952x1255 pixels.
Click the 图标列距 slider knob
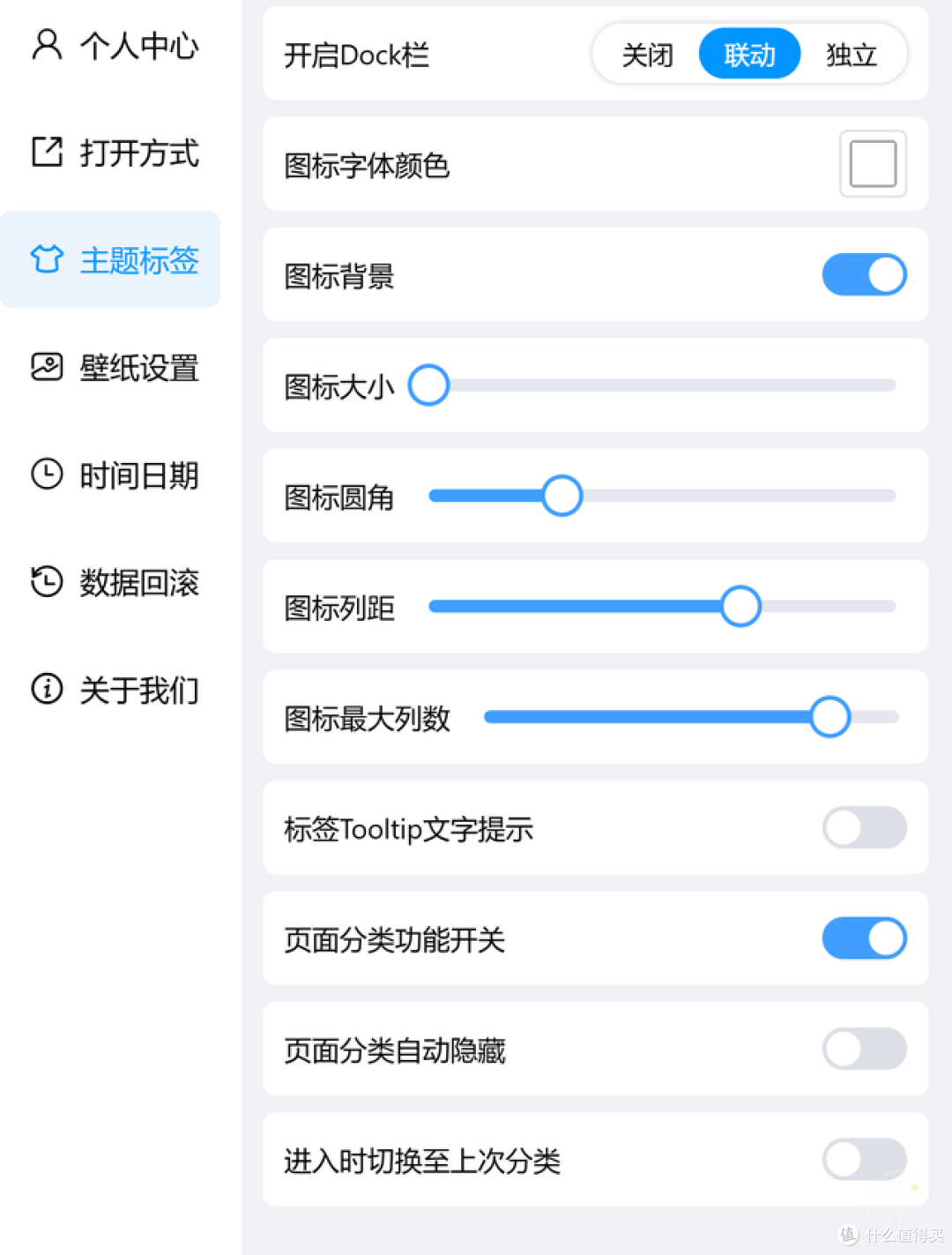740,606
